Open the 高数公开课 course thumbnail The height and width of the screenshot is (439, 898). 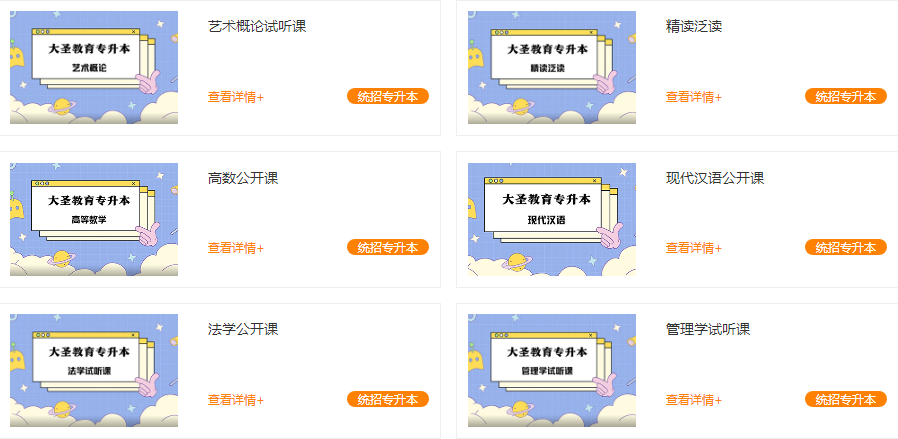tap(94, 219)
